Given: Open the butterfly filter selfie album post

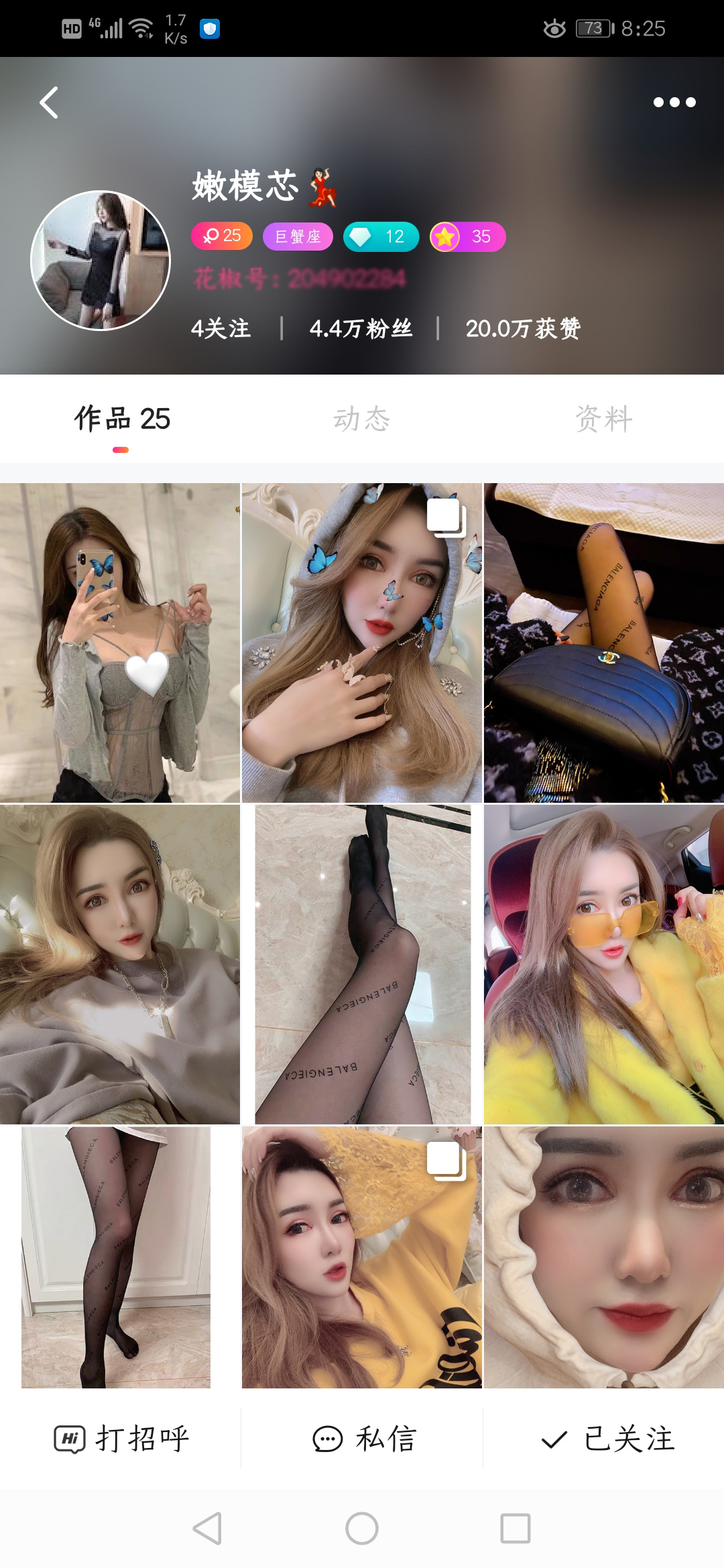Looking at the screenshot, I should click(361, 642).
